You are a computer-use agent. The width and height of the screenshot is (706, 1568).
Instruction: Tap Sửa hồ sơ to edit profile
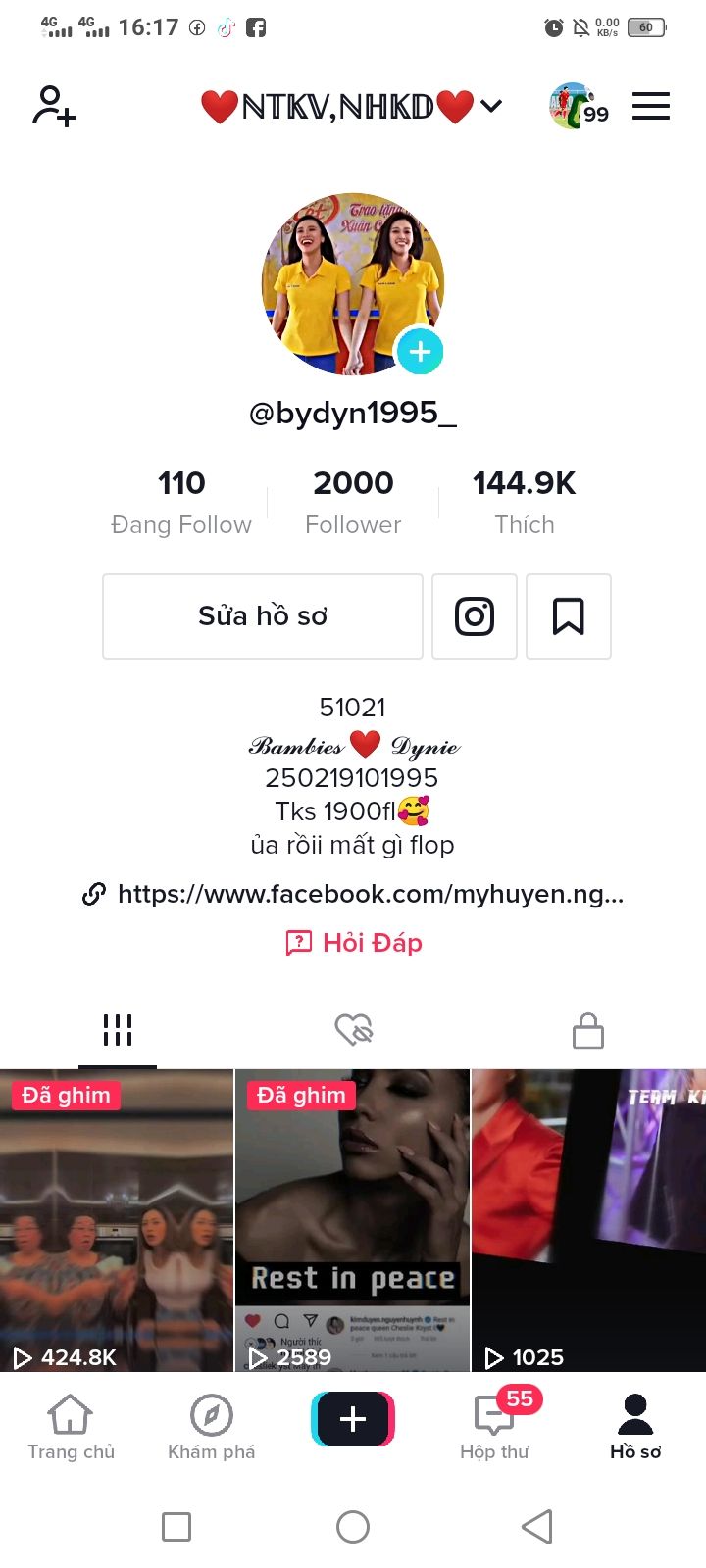[x=263, y=616]
